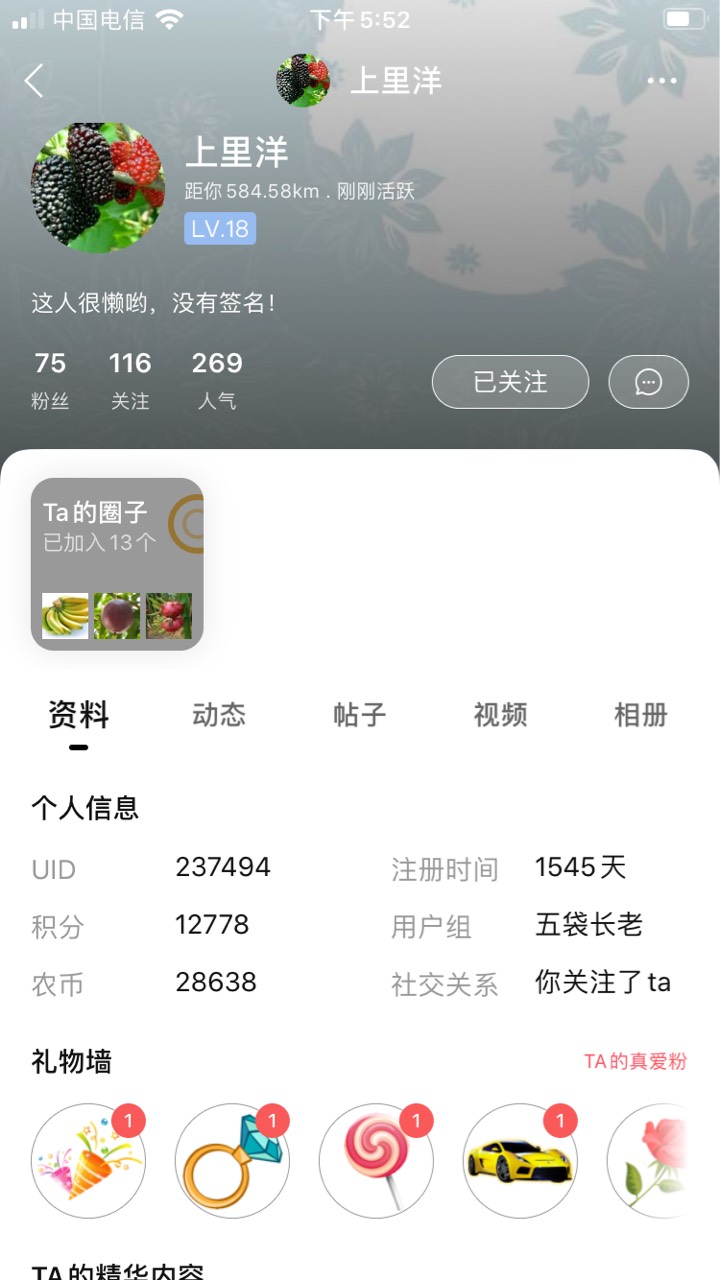
Task: Open the Ta的圈子 card
Action: [117, 564]
